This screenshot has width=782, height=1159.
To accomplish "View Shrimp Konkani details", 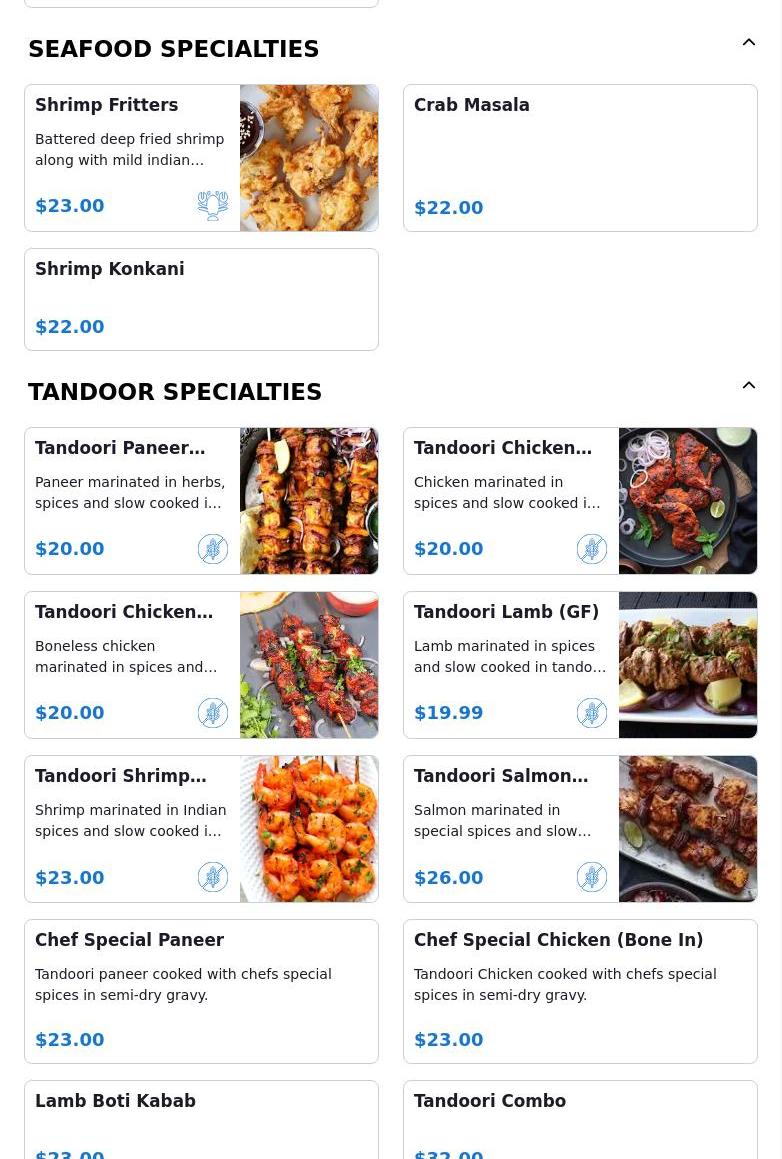I will click(x=201, y=299).
